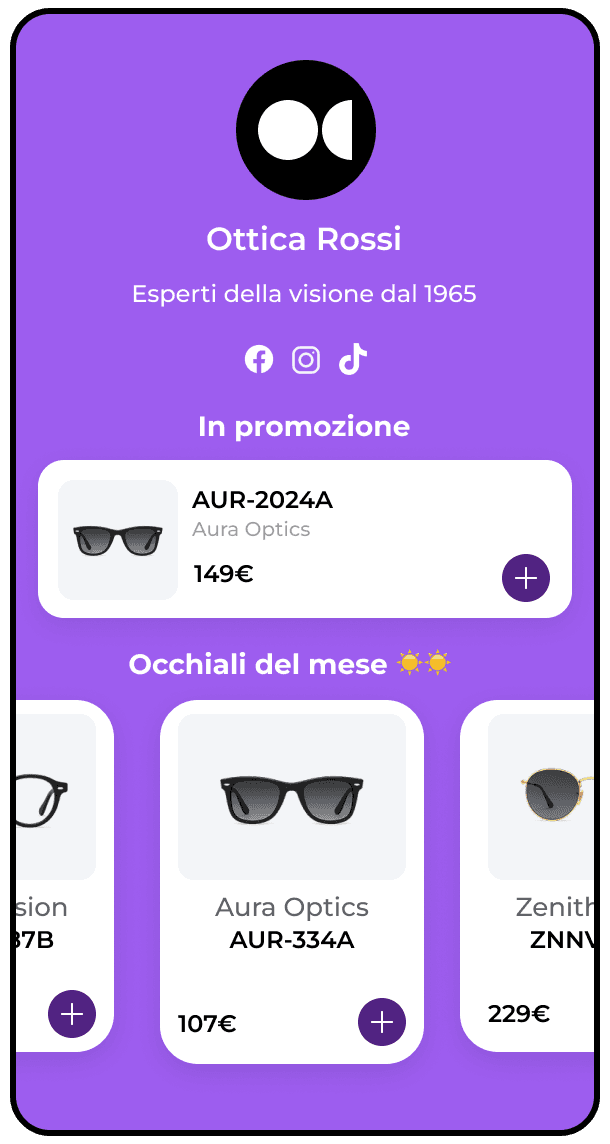Open the Zenith glasses card priced 229€
This screenshot has width=610, height=1144.
click(535, 880)
